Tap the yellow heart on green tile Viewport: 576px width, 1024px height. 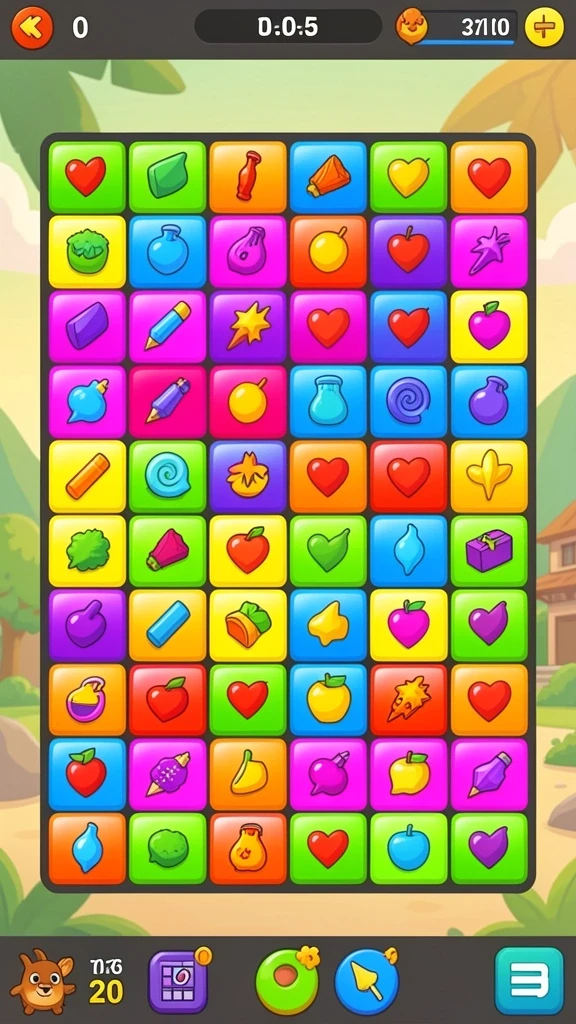409,177
